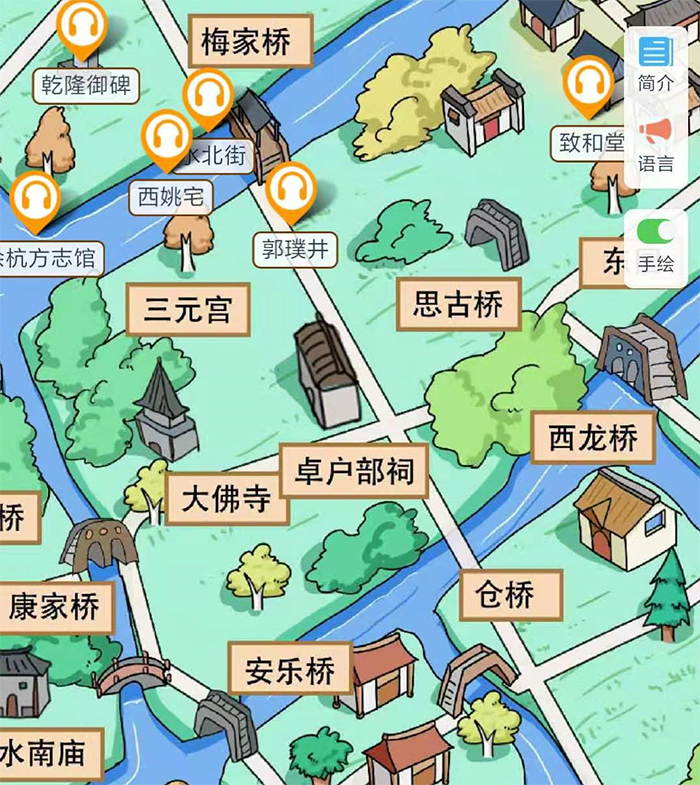Change the guide language via 语言
The width and height of the screenshot is (700, 785).
656,145
